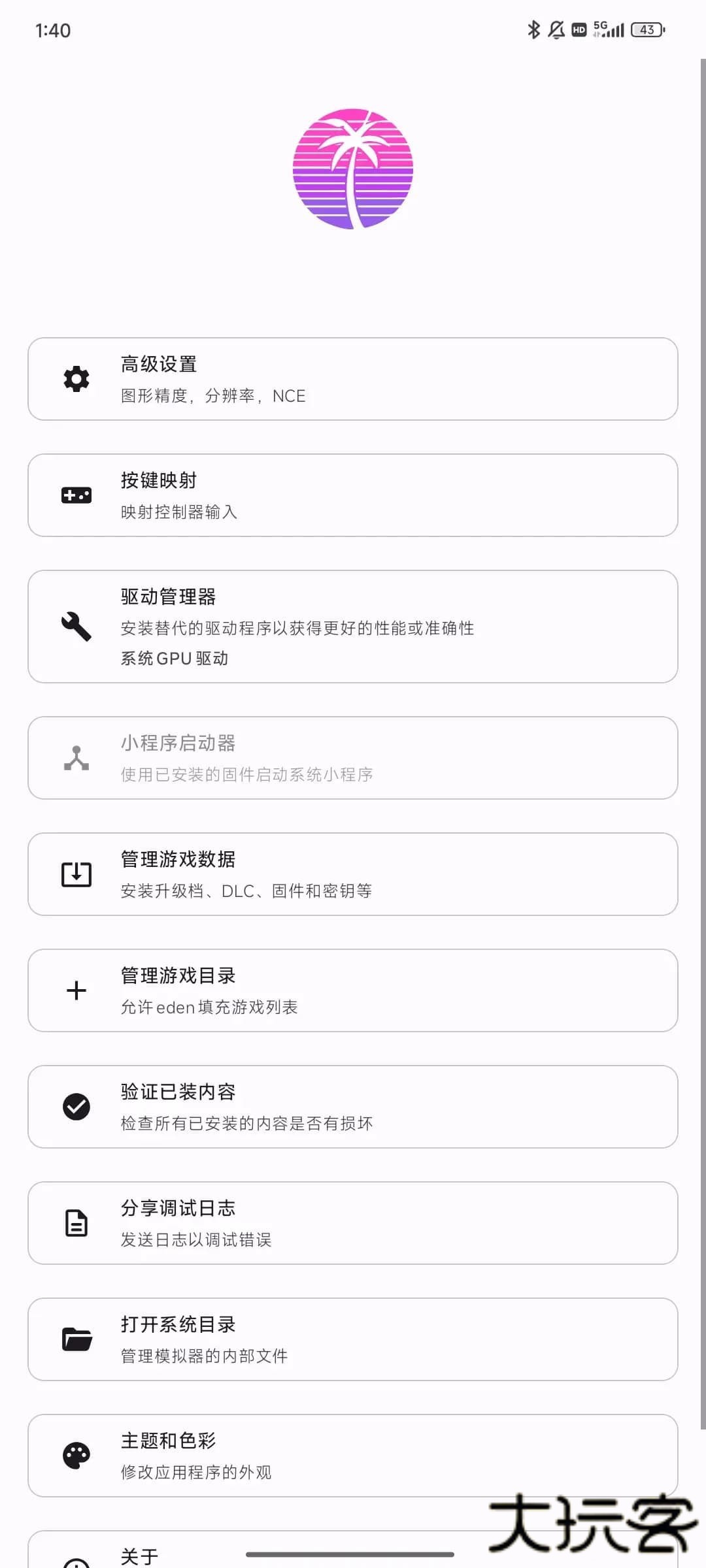Tap the Bluetooth icon in the status bar

pyautogui.click(x=535, y=29)
